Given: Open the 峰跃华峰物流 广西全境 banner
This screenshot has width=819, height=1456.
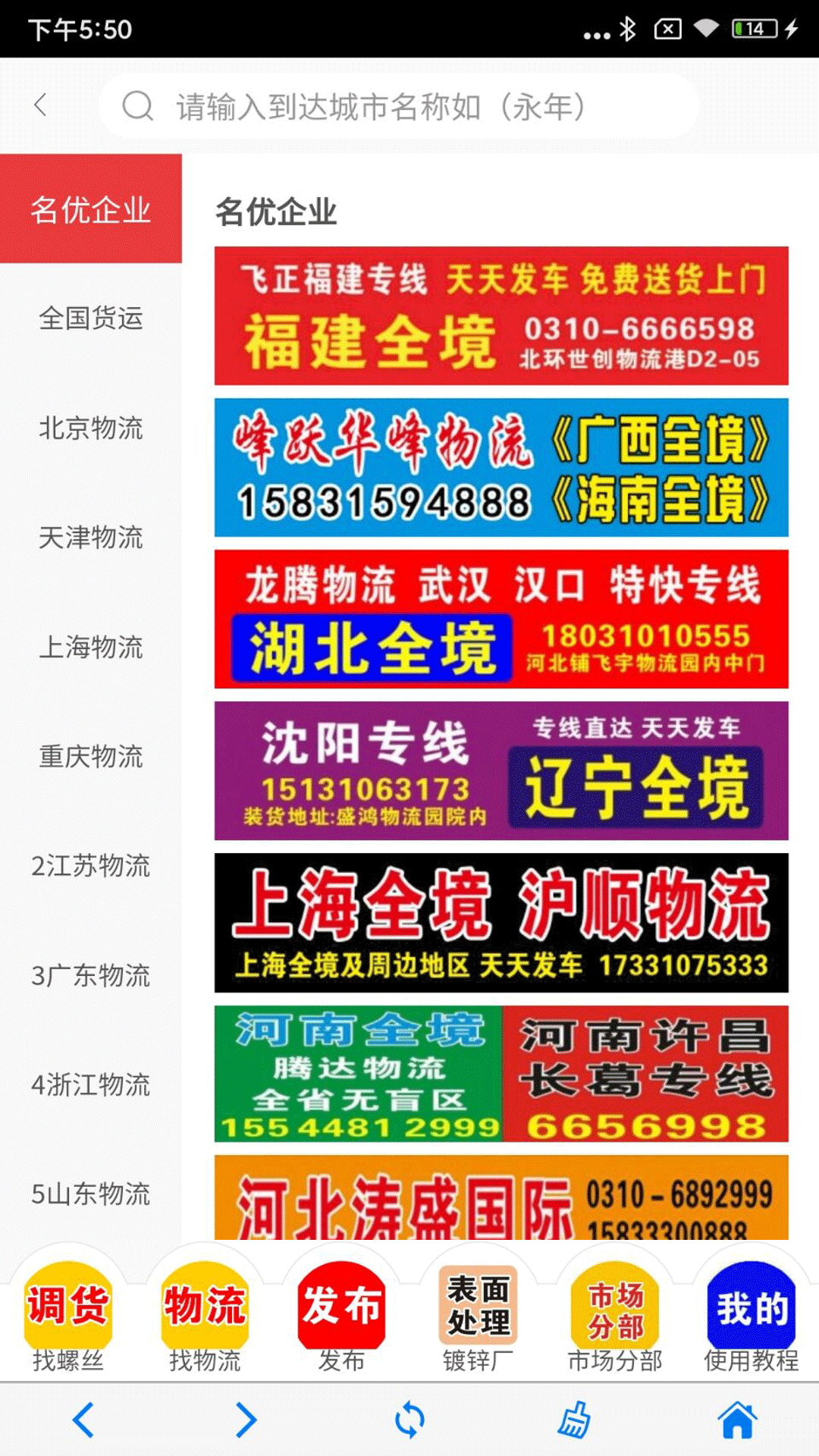Looking at the screenshot, I should click(x=501, y=467).
